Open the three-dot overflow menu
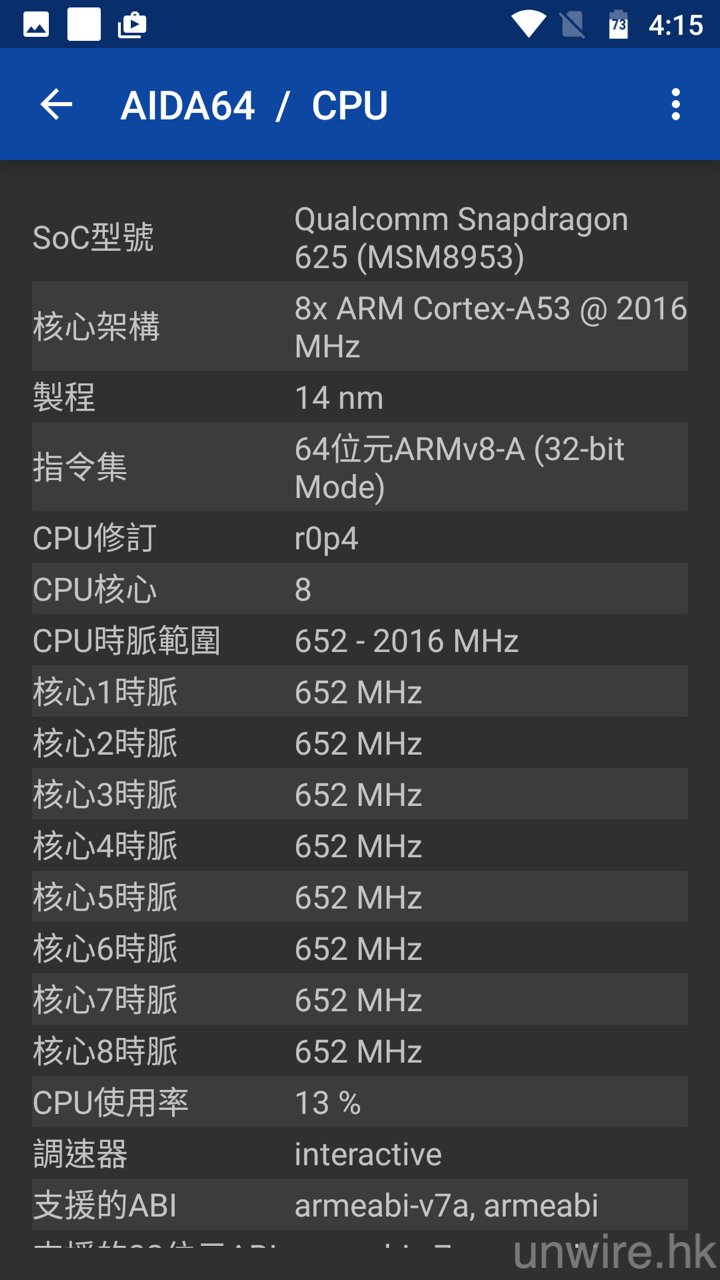The image size is (720, 1280). click(x=676, y=105)
